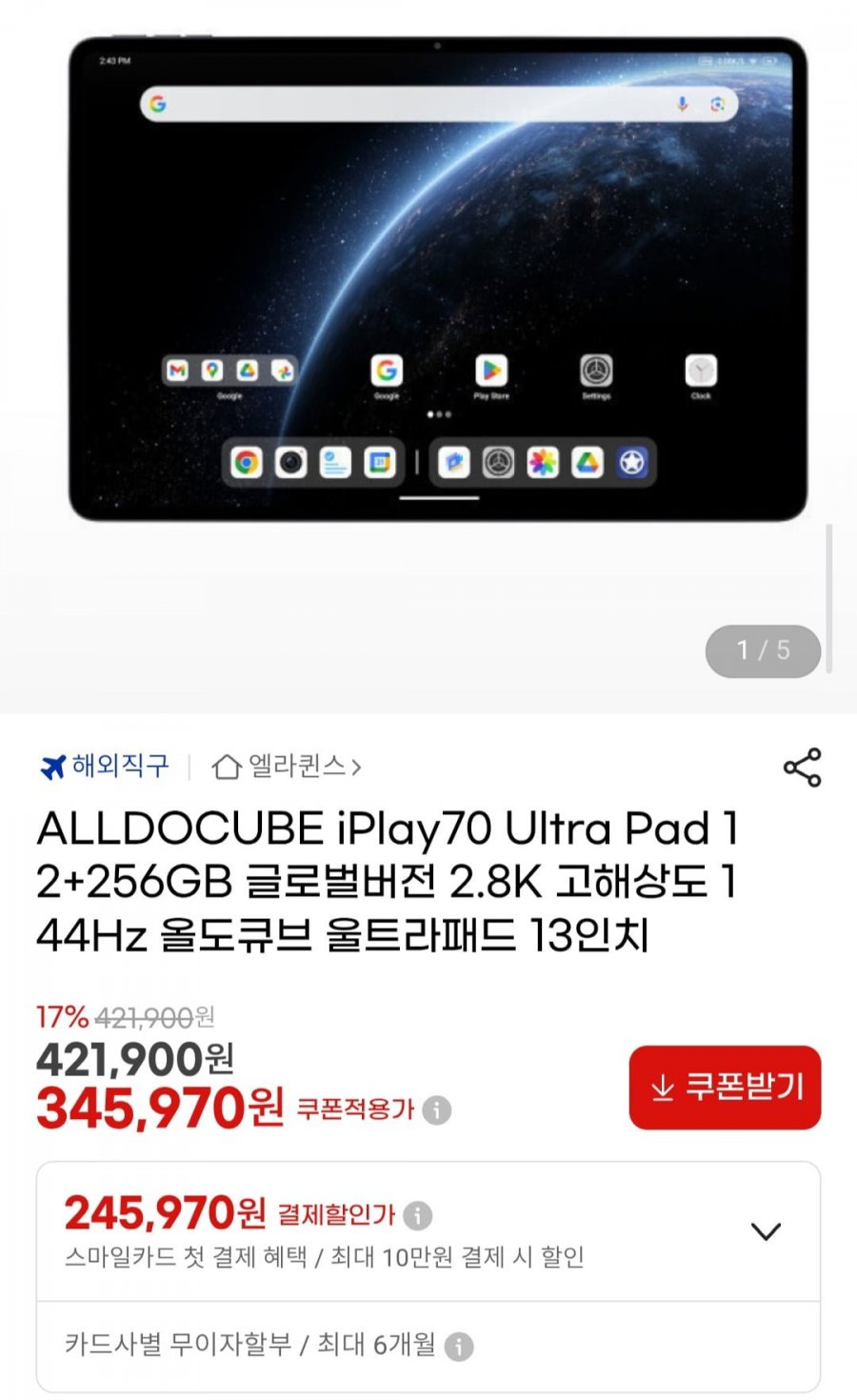Image resolution: width=857 pixels, height=1400 pixels.
Task: Show info for 쿠폰적용가 price
Action: coord(437,1110)
